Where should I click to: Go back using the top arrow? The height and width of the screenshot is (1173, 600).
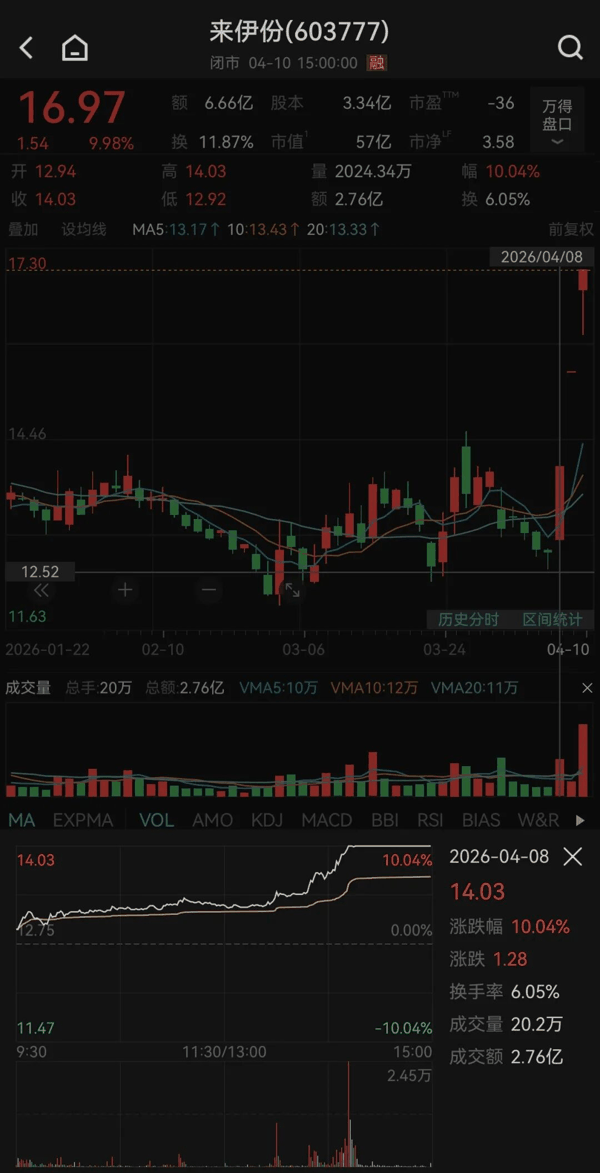27,47
